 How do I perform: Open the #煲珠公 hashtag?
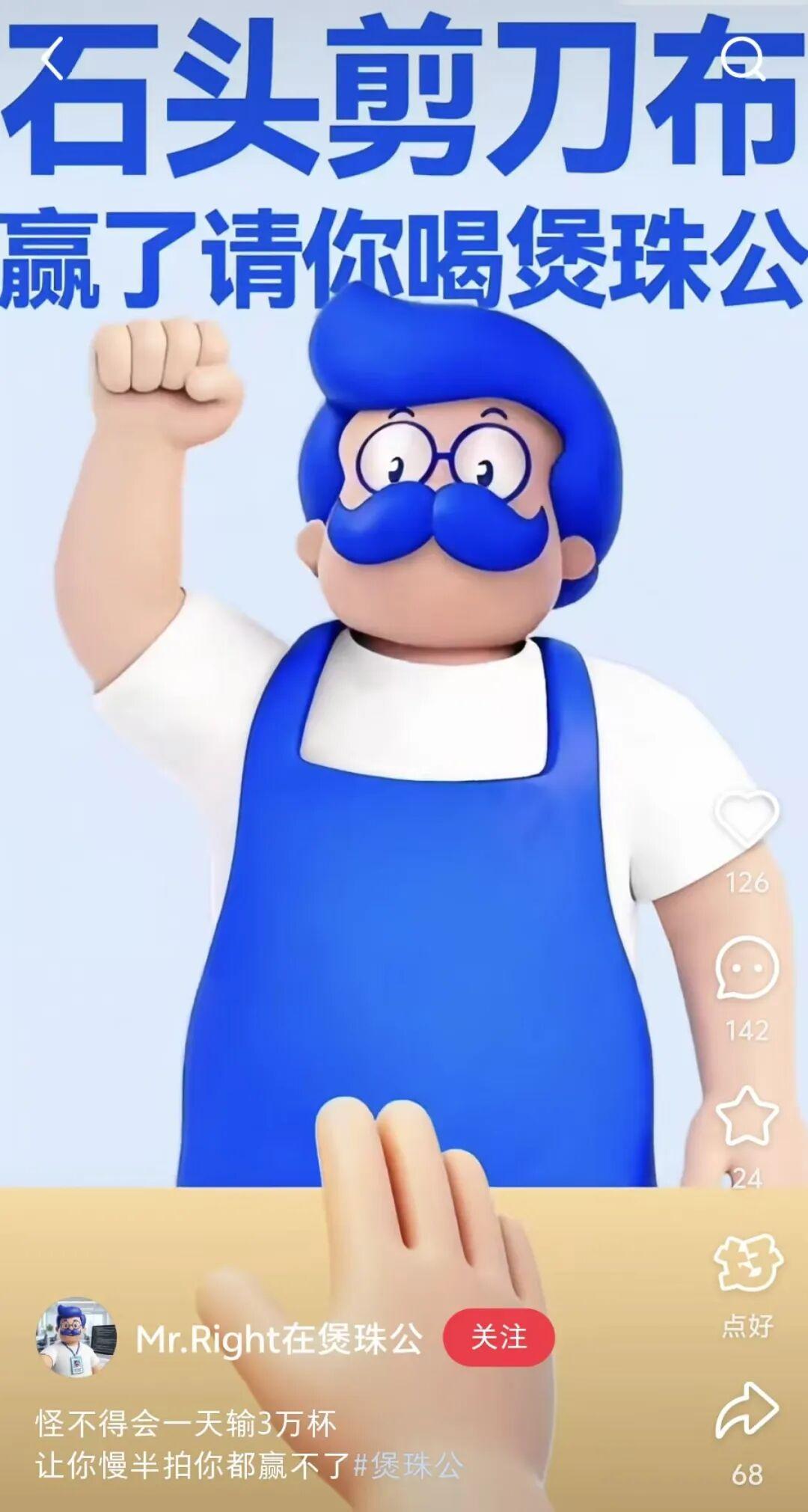click(408, 1466)
